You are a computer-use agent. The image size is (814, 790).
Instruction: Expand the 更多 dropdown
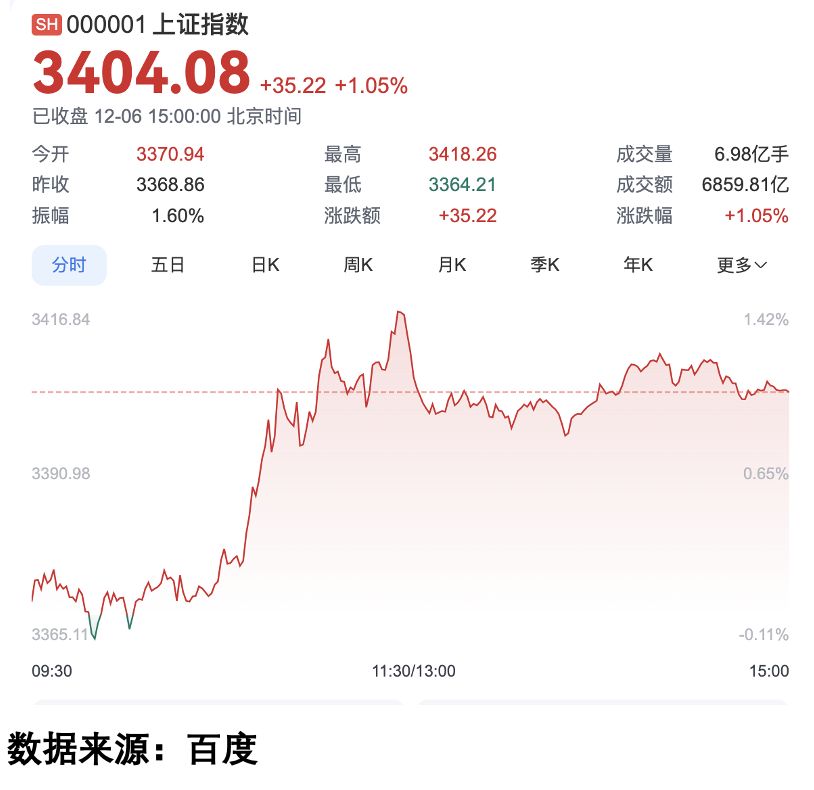coord(742,265)
